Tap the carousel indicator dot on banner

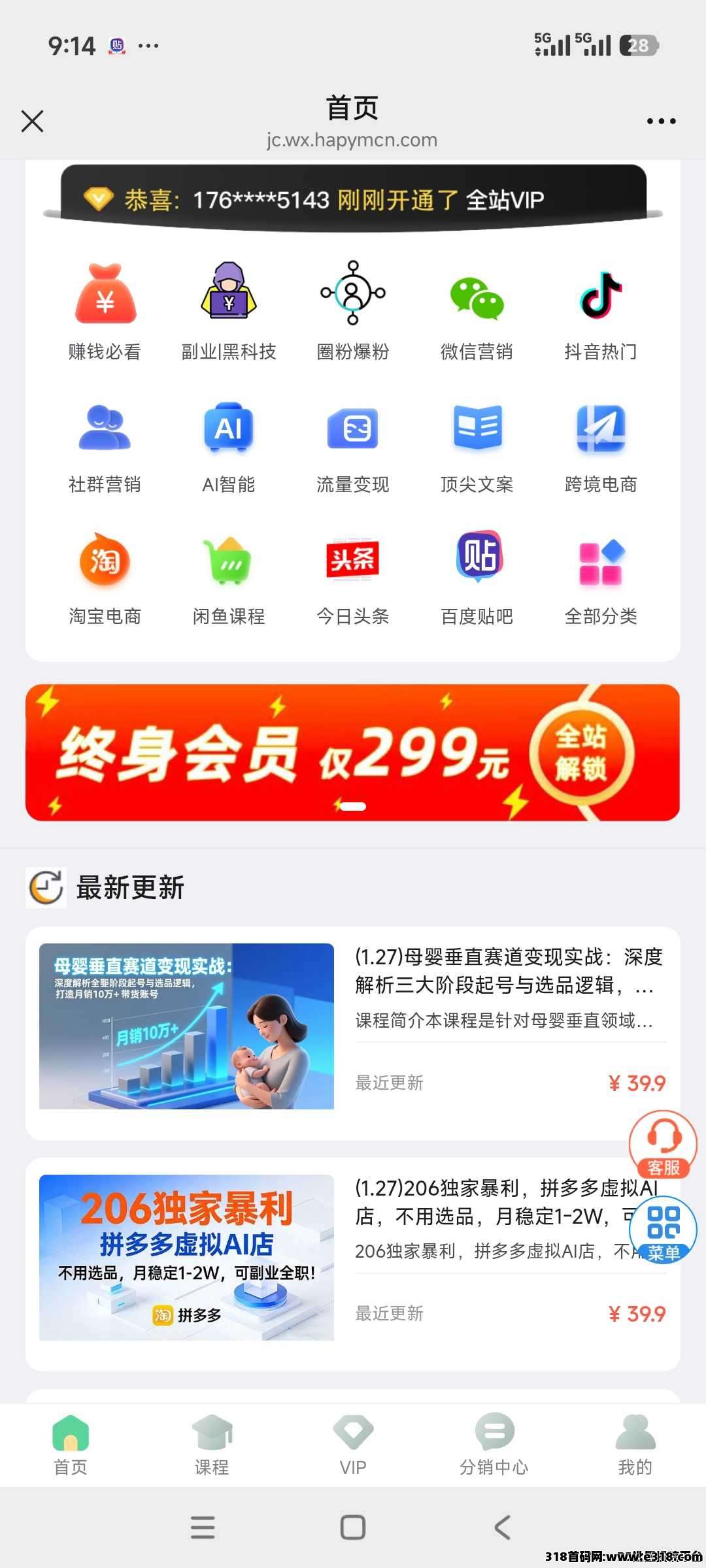pyautogui.click(x=353, y=807)
